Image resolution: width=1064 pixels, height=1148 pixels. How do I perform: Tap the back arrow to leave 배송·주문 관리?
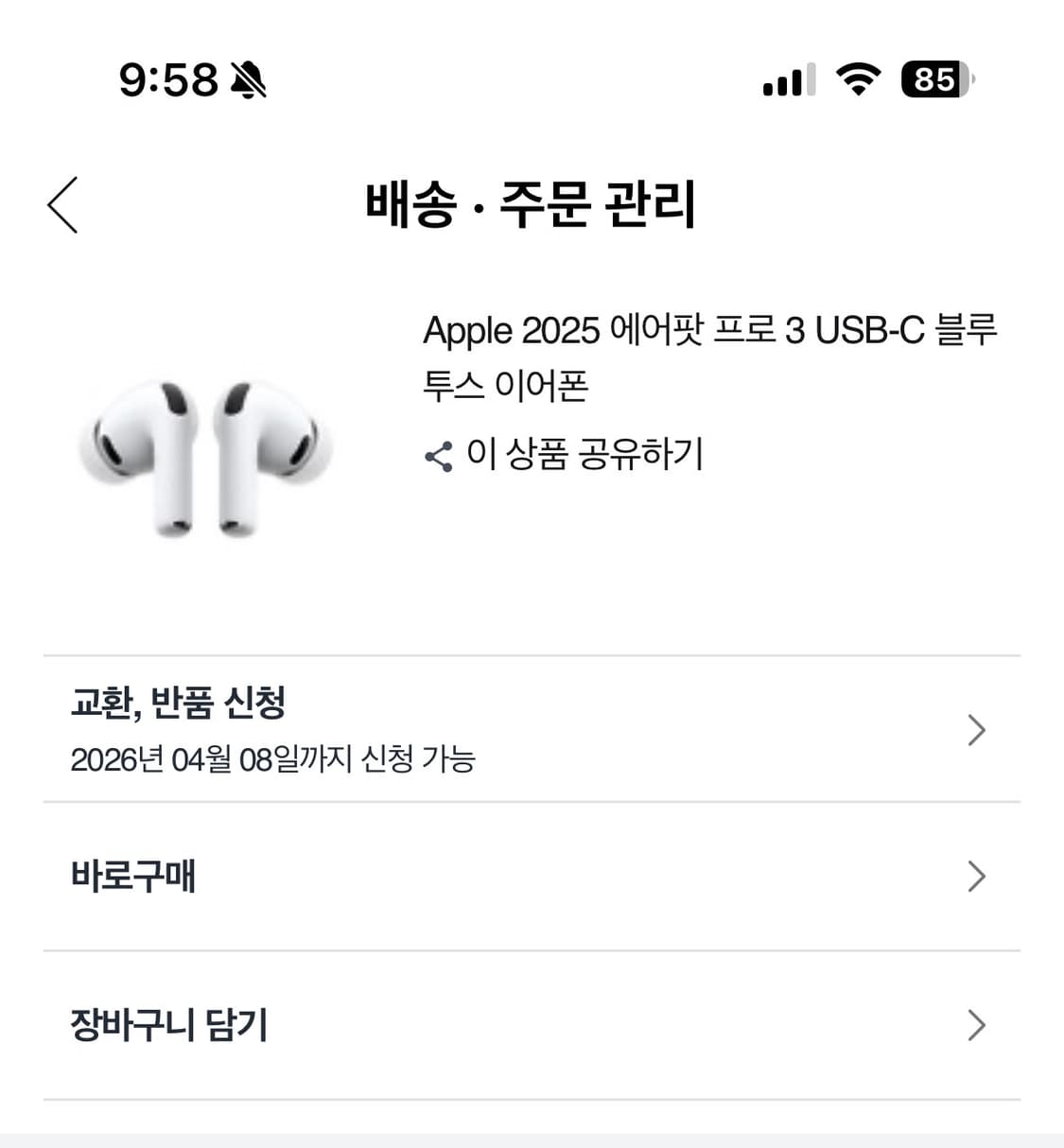tap(62, 206)
